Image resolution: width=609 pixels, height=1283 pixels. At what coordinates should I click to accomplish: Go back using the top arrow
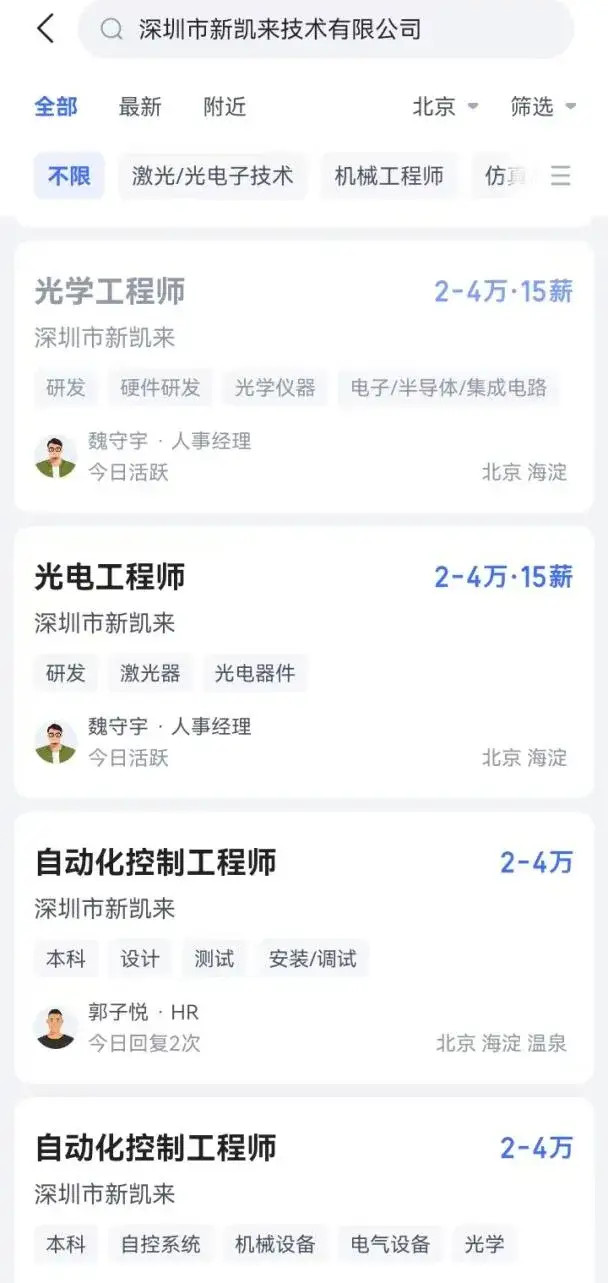pos(45,29)
